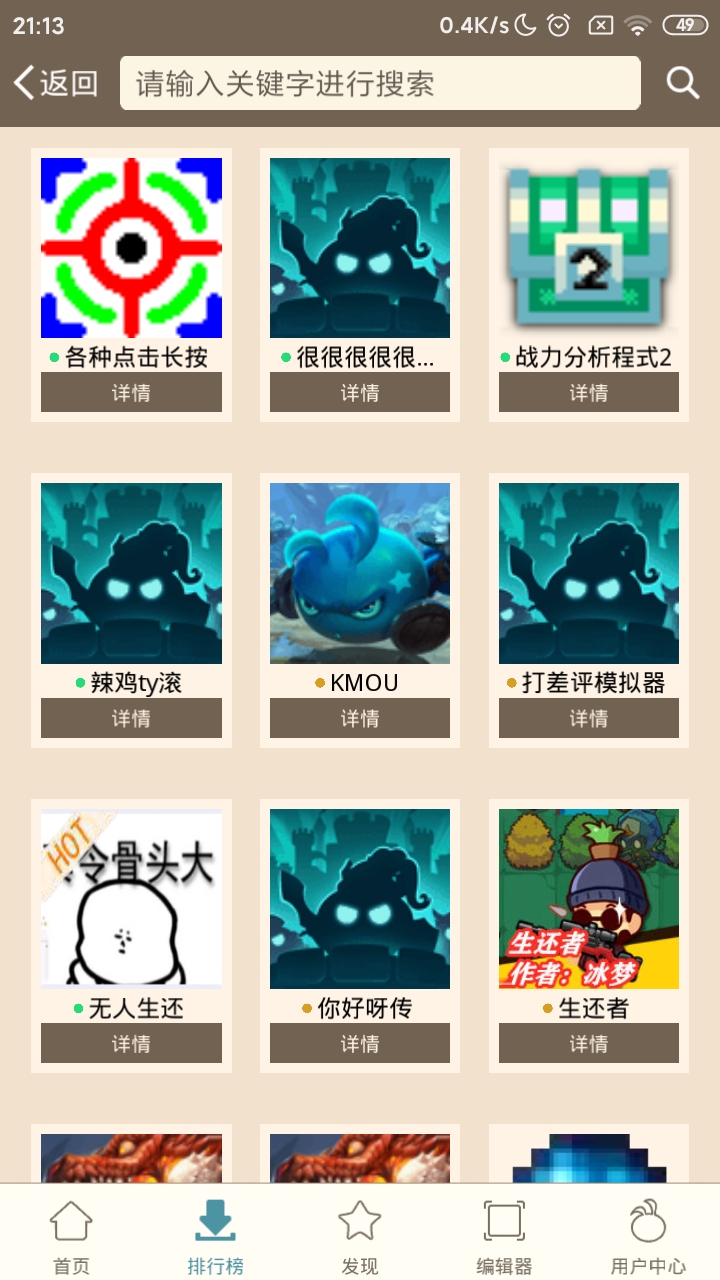The image size is (720, 1280).
Task: Focus the keyword search field
Action: coord(380,83)
